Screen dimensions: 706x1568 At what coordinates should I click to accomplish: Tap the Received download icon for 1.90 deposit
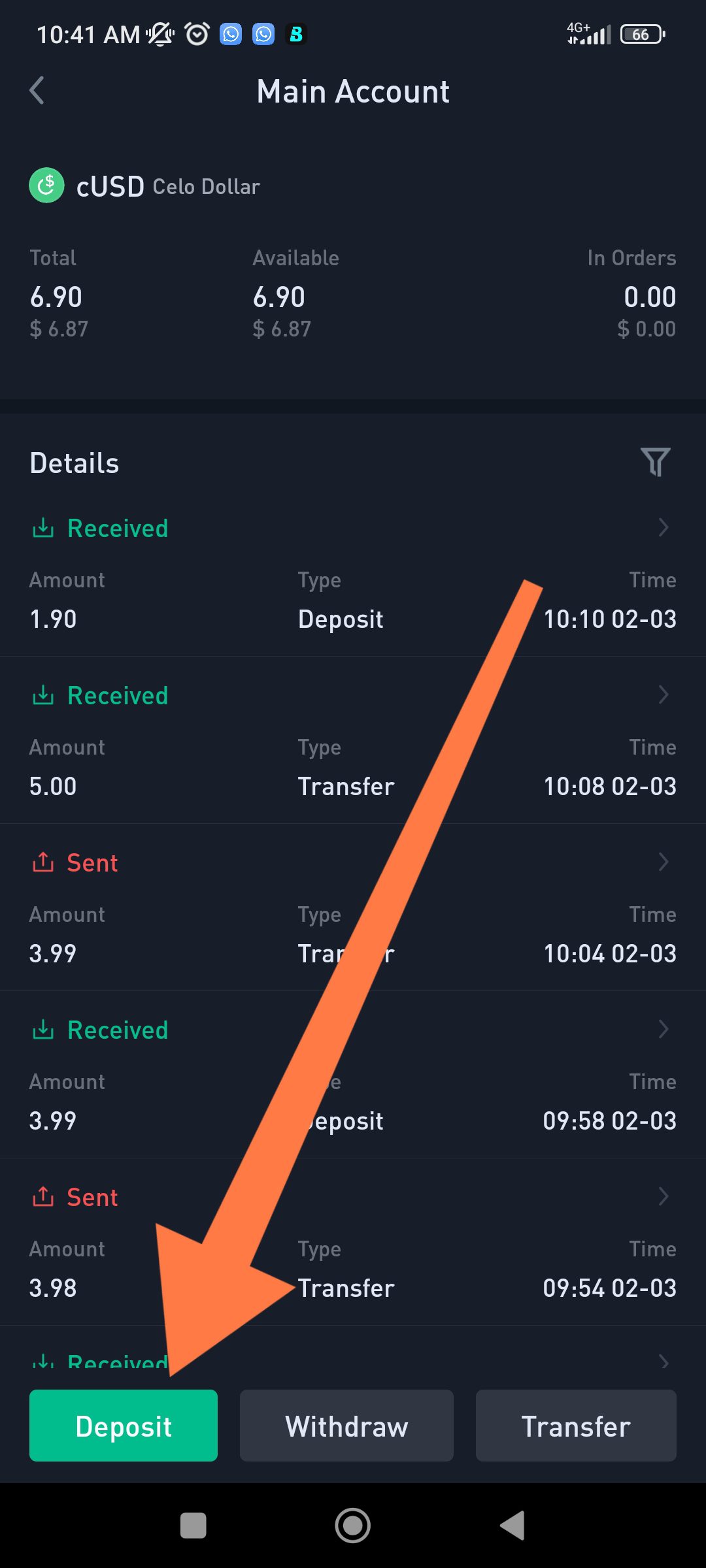pos(42,527)
